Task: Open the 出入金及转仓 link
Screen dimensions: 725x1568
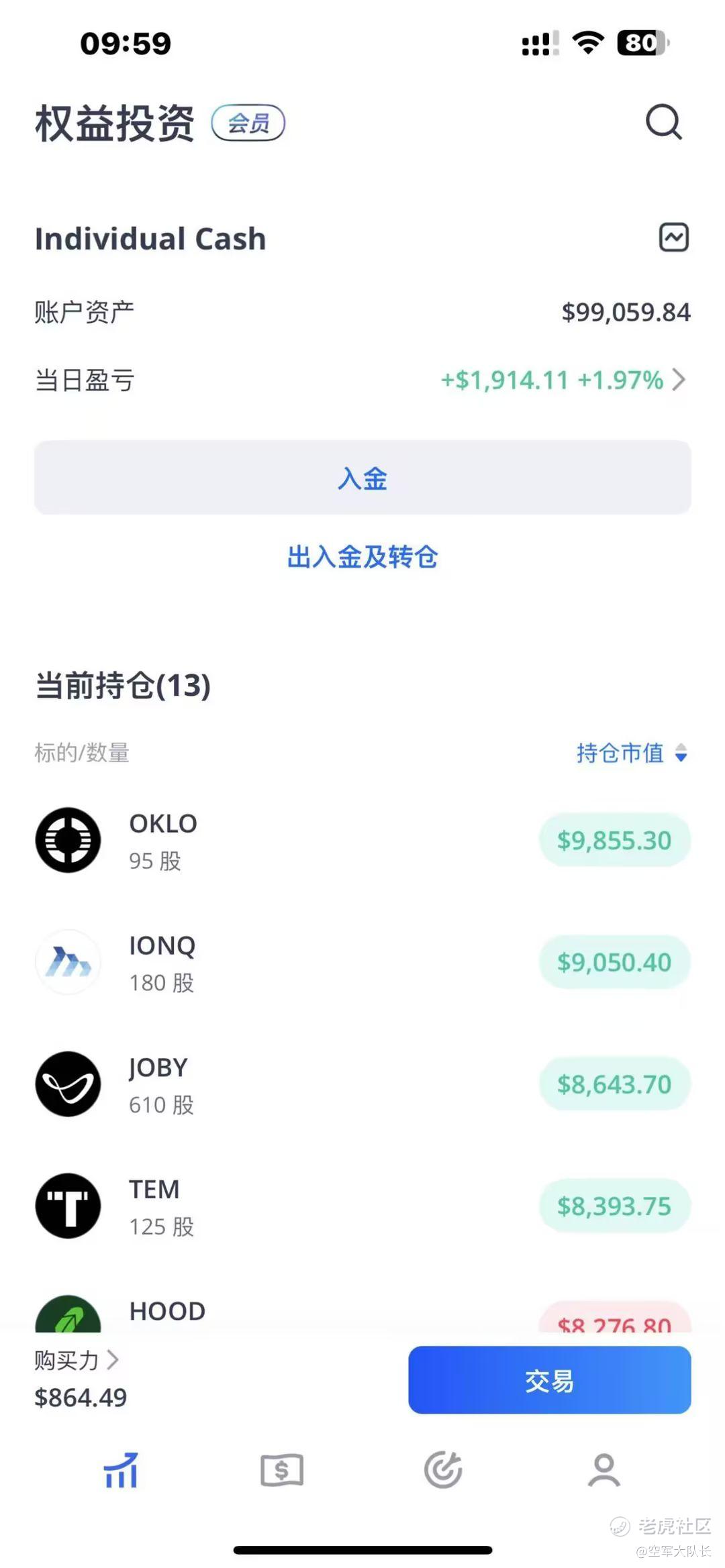Action: pyautogui.click(x=362, y=557)
